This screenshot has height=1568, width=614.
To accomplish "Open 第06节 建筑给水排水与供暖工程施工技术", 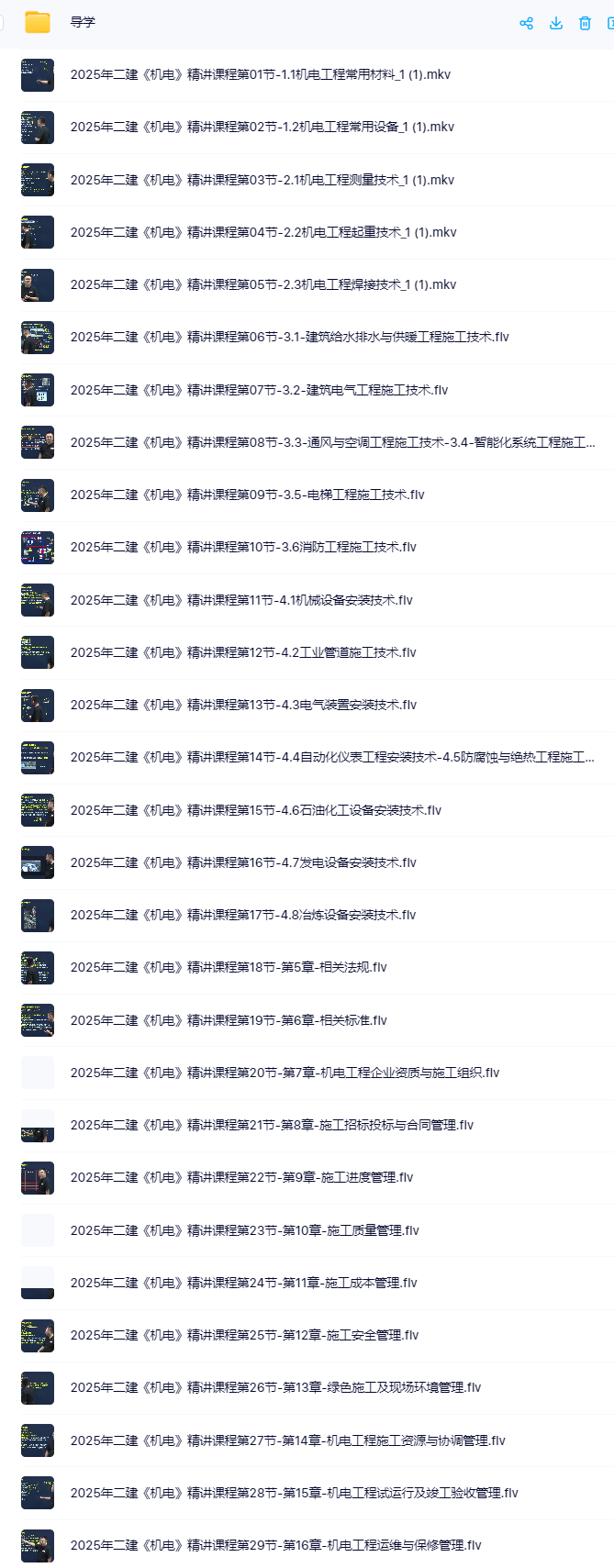I will tap(289, 337).
